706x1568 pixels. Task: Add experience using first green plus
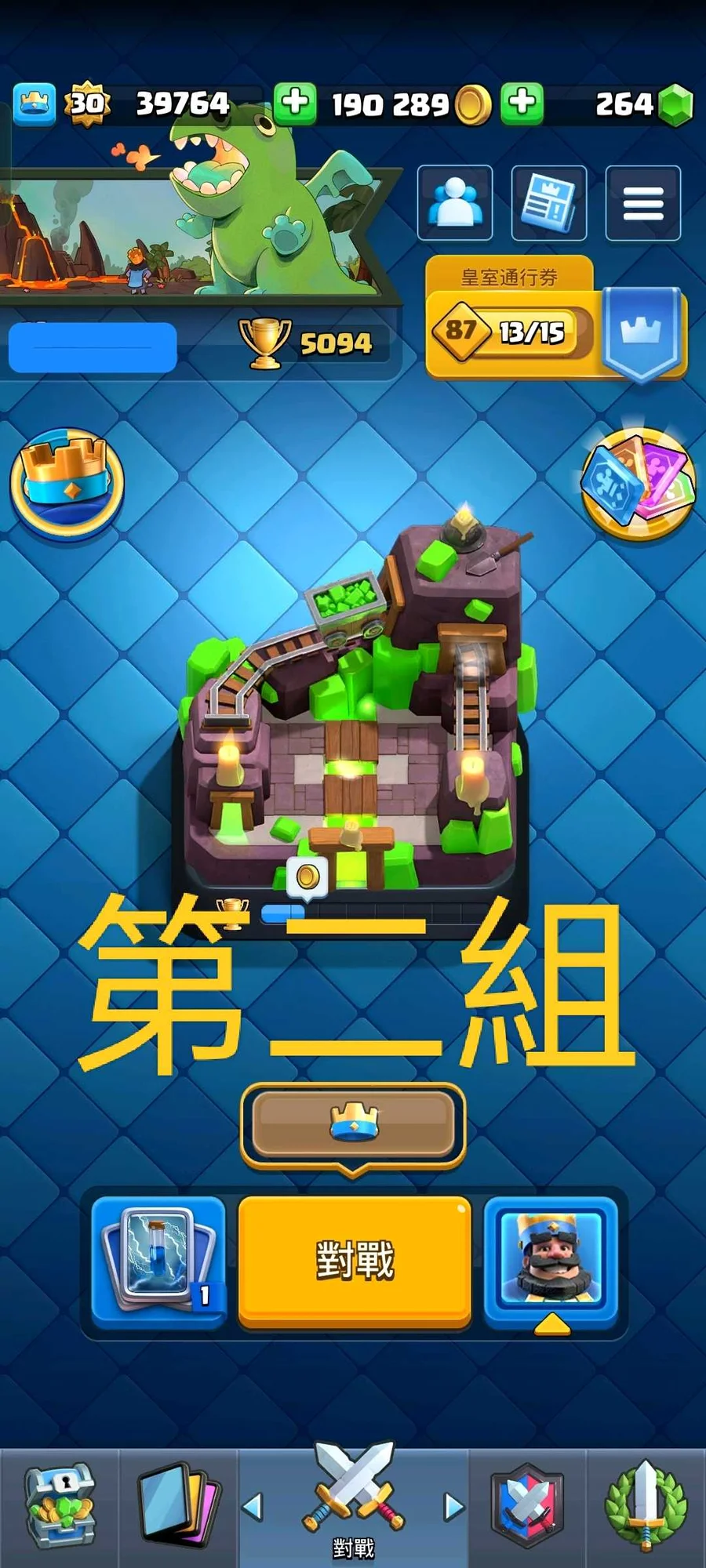coord(295,103)
